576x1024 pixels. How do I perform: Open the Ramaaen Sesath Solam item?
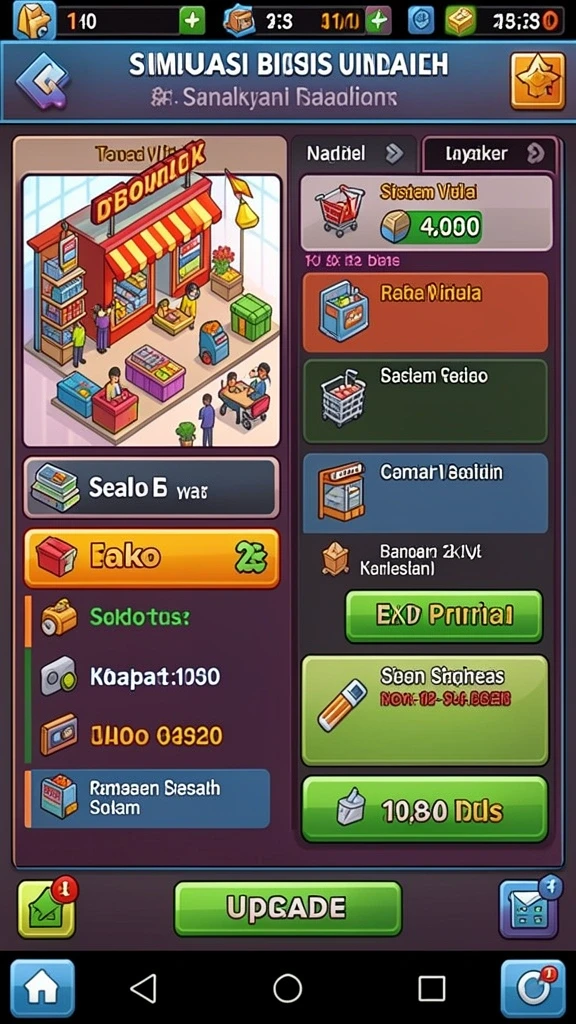[148, 798]
